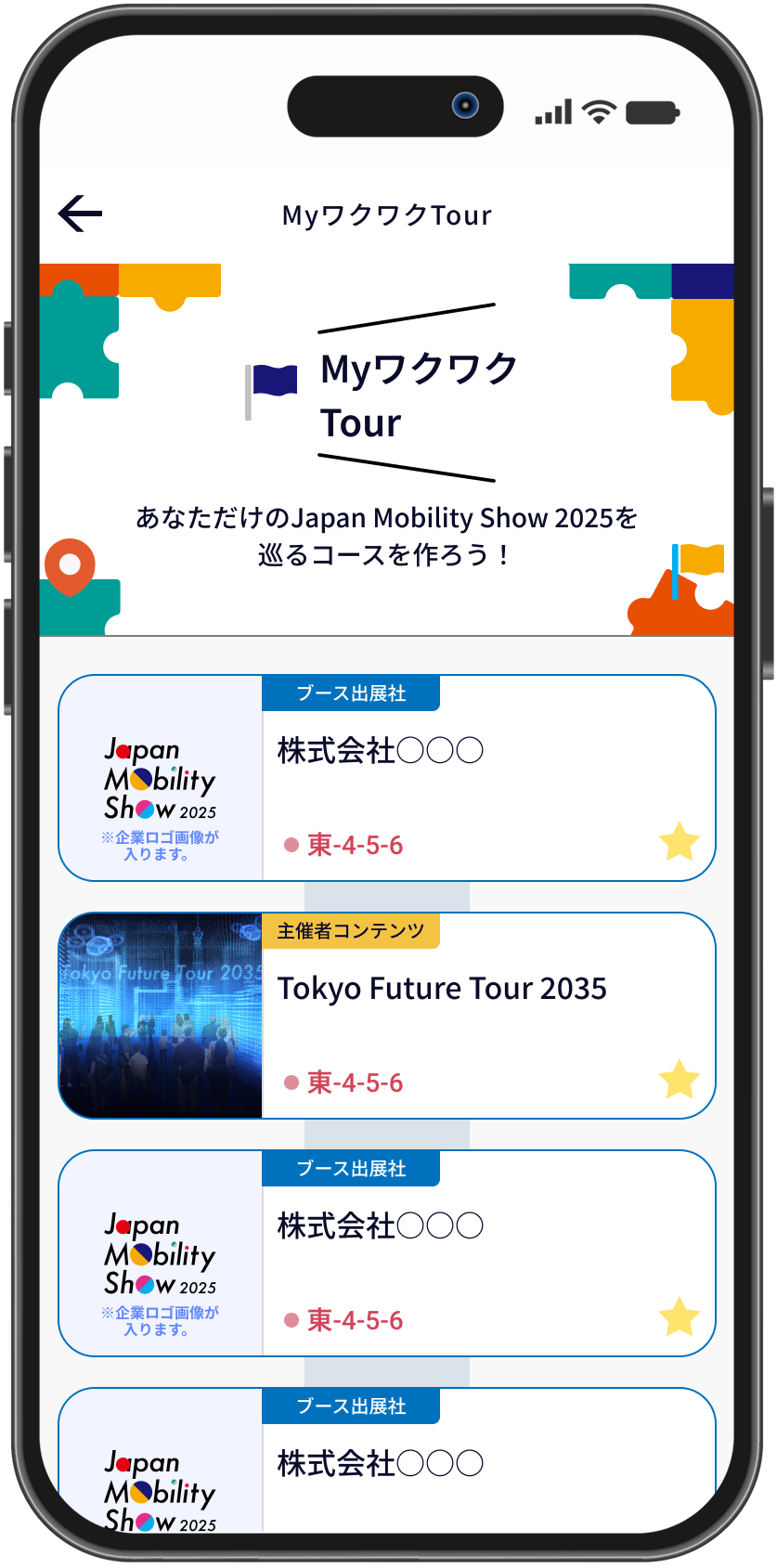The height and width of the screenshot is (1568, 777).
Task: Tap the Tokyo Future Tour 2035 image thumbnail
Action: [x=159, y=1017]
